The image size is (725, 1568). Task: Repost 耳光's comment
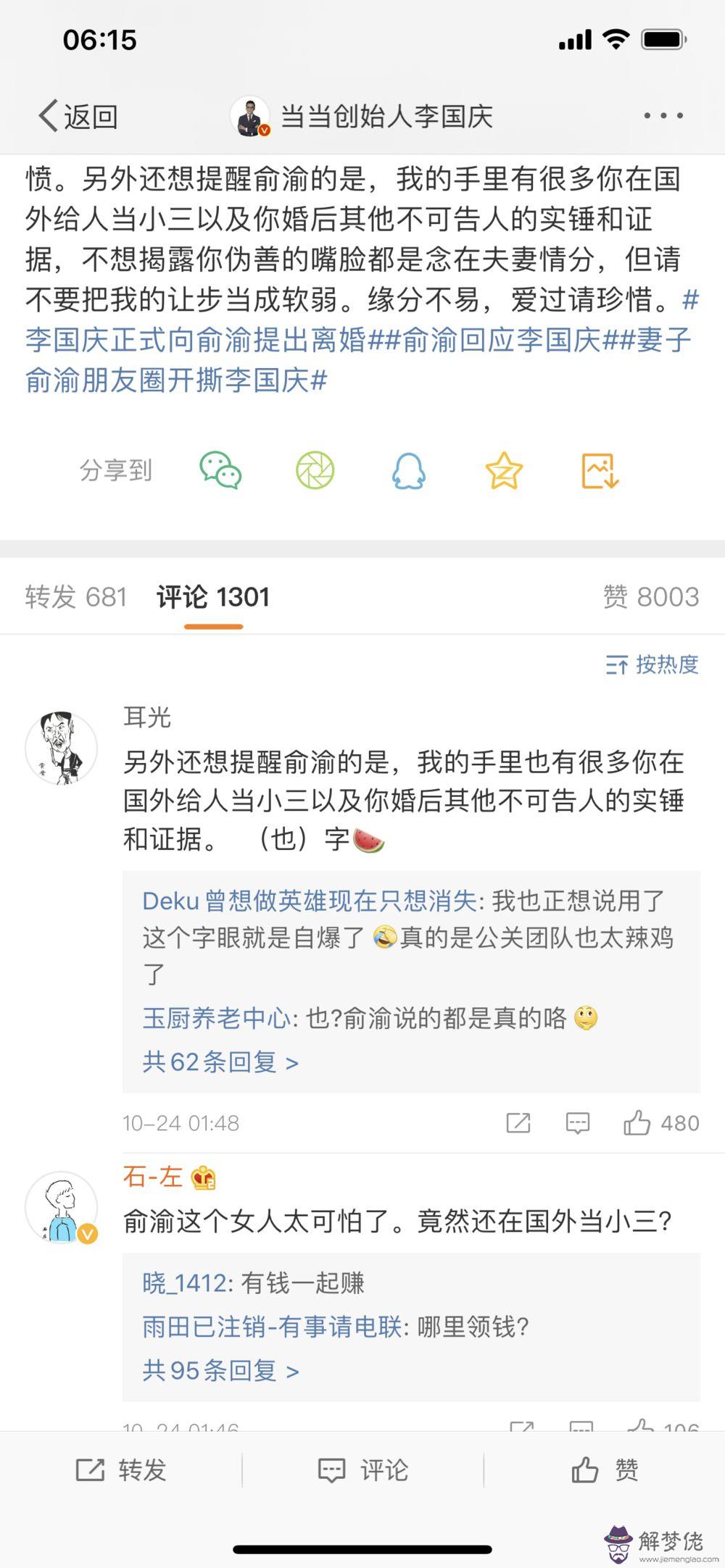(518, 1124)
